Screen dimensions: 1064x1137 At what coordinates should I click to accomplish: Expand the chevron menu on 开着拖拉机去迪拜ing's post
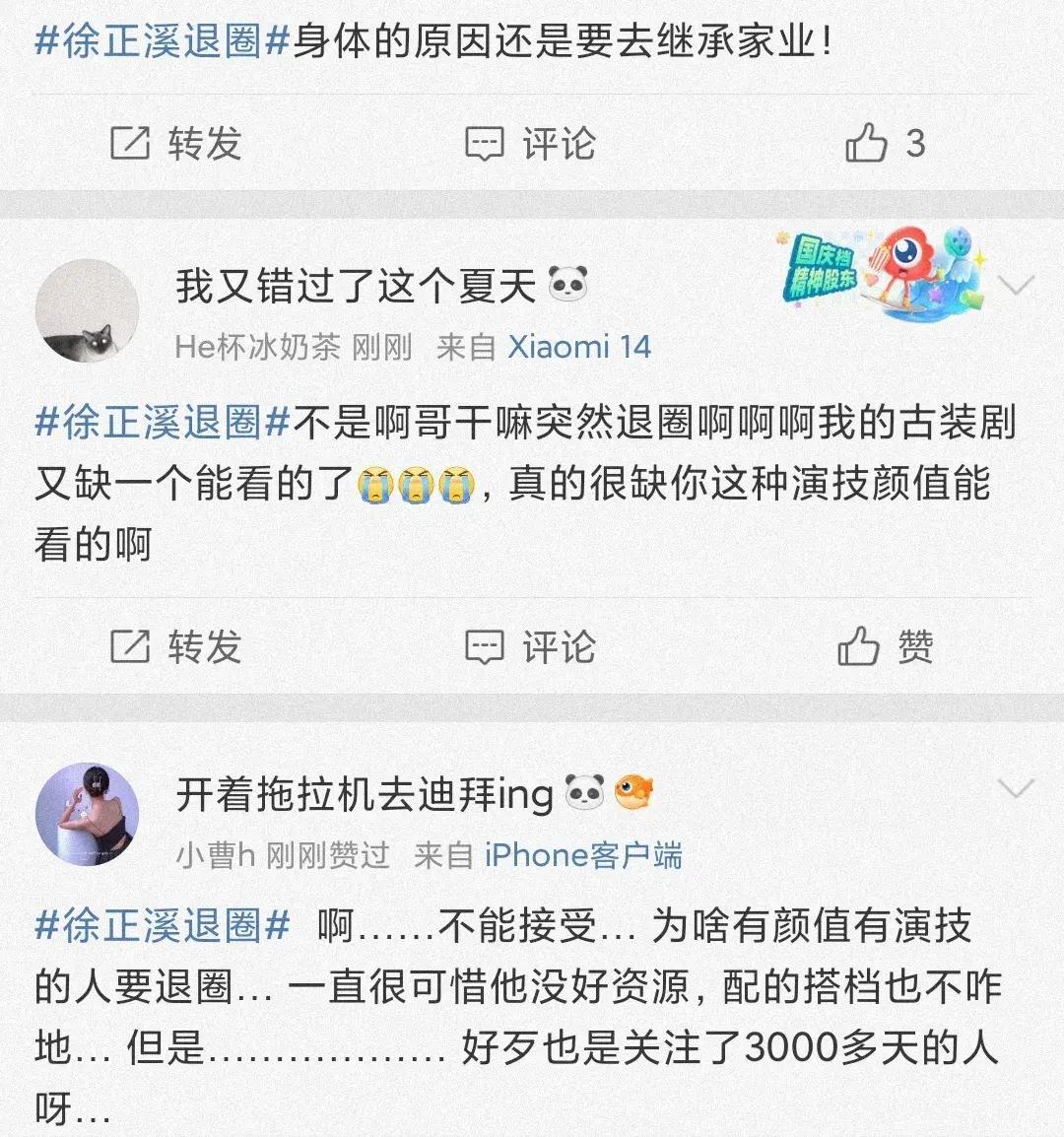point(1015,788)
